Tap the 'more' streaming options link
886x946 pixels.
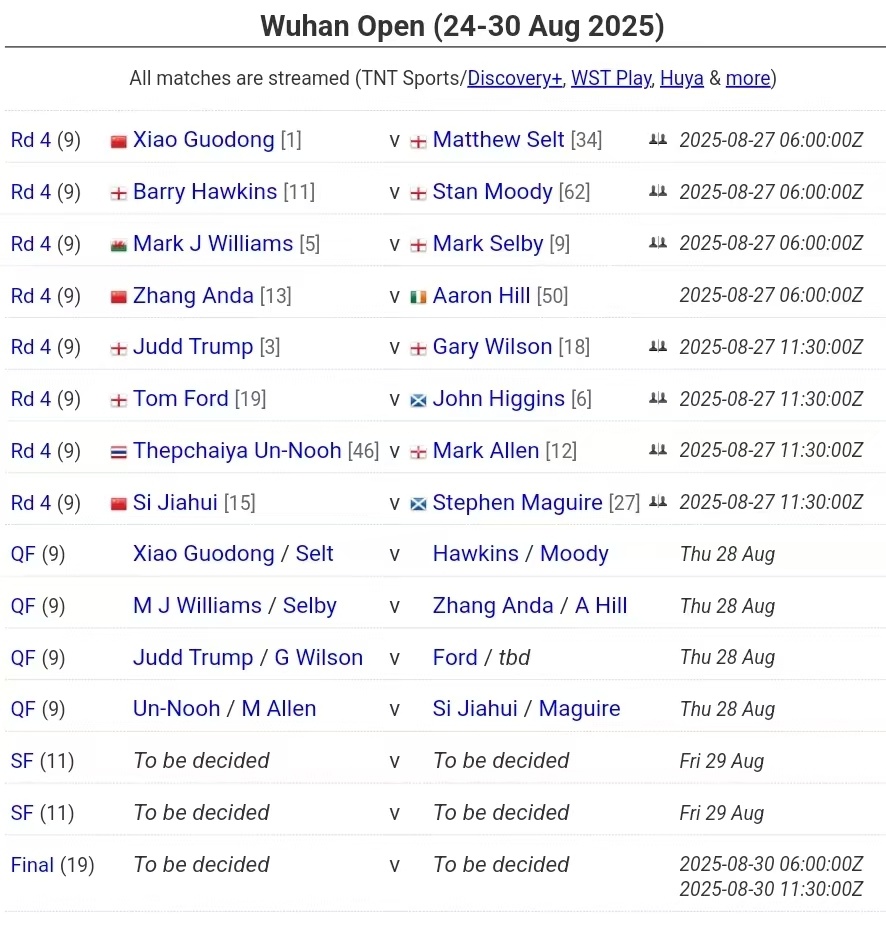tap(748, 78)
